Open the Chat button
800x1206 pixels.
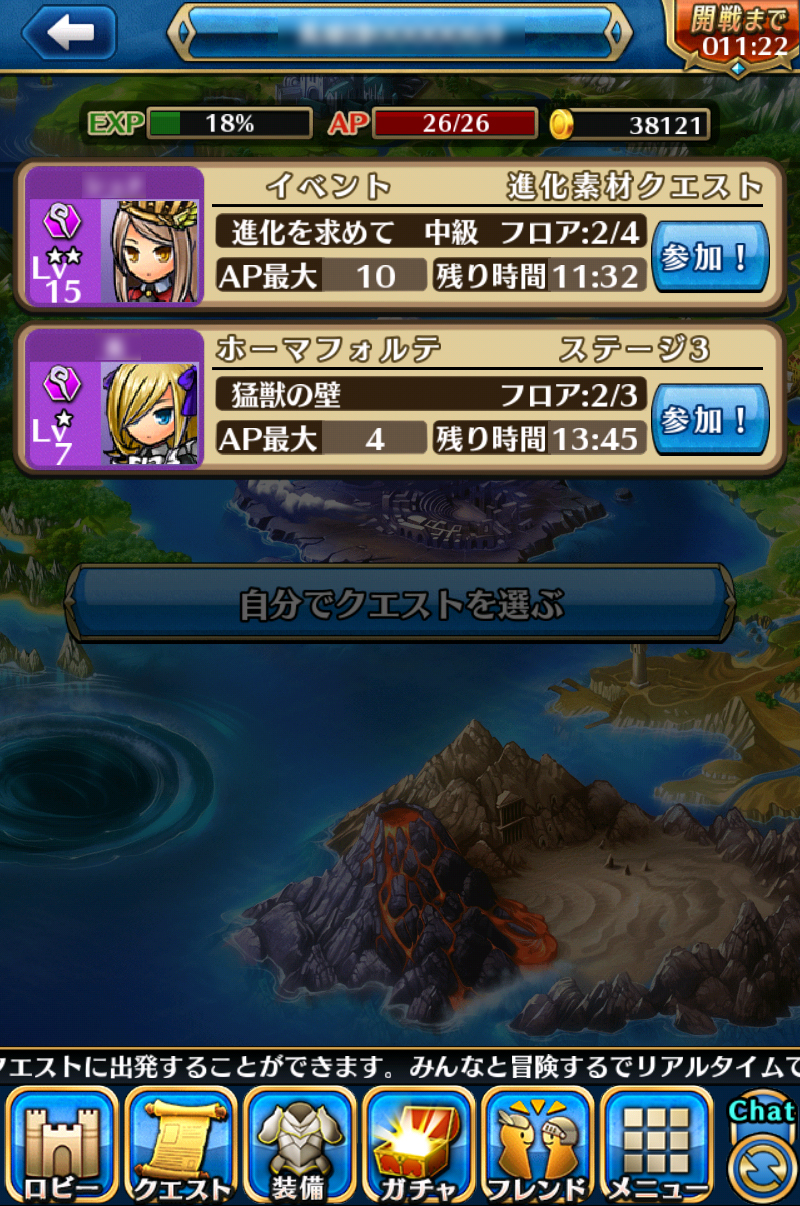click(761, 1150)
